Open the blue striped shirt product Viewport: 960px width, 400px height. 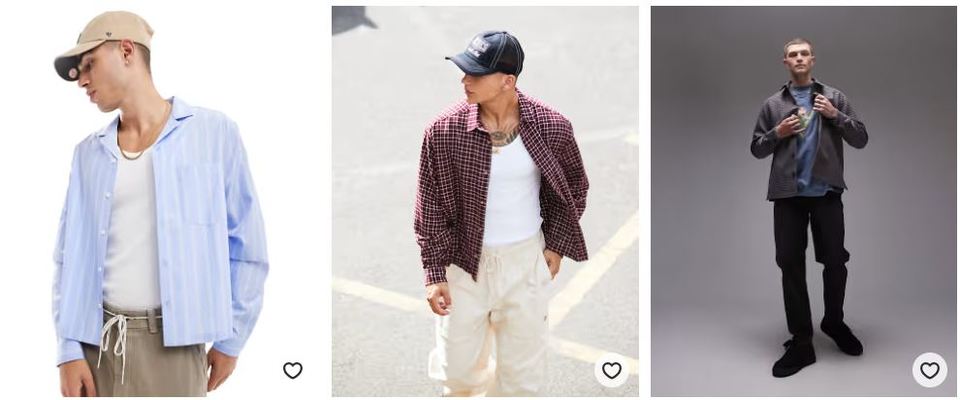click(165, 200)
